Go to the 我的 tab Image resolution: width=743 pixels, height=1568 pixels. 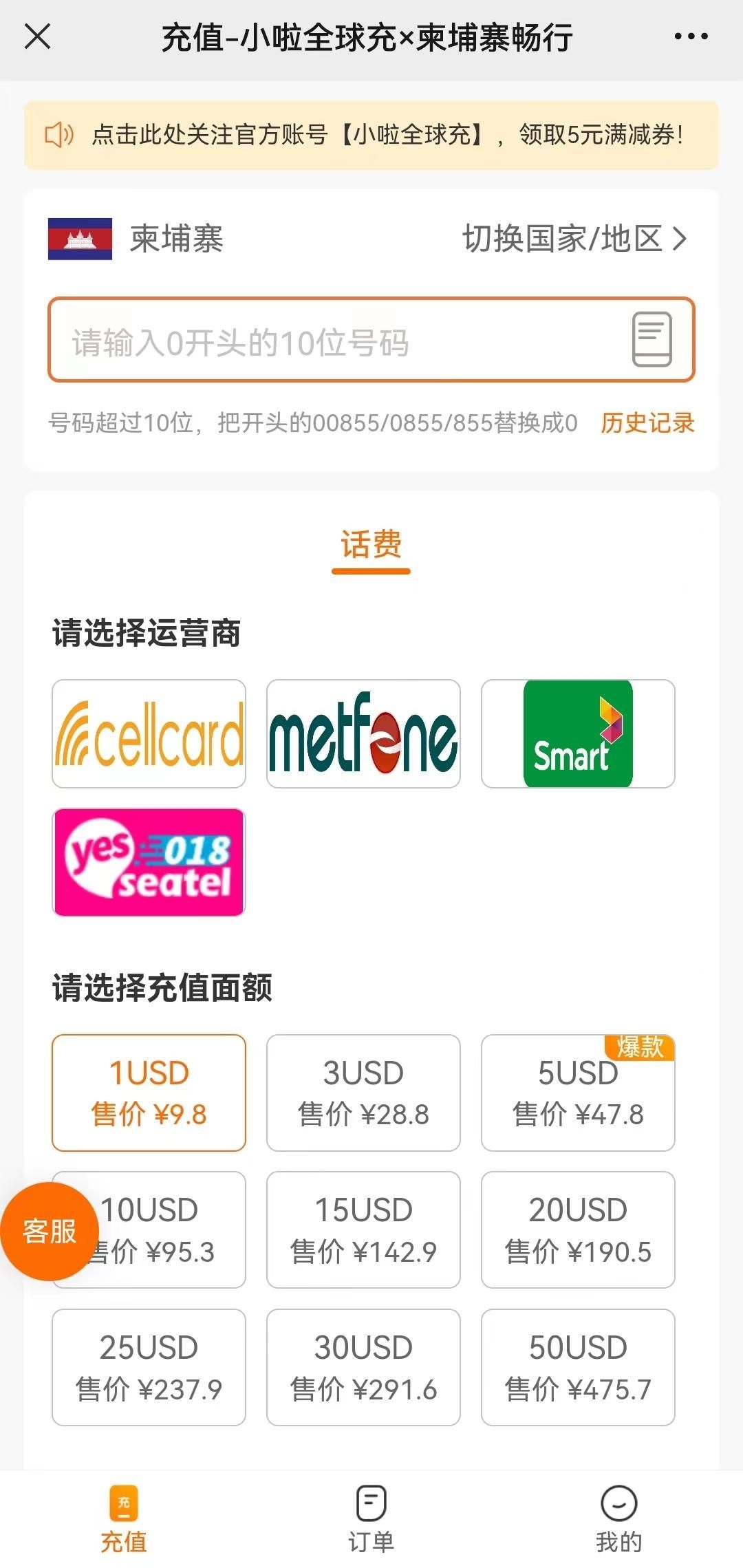click(618, 1519)
